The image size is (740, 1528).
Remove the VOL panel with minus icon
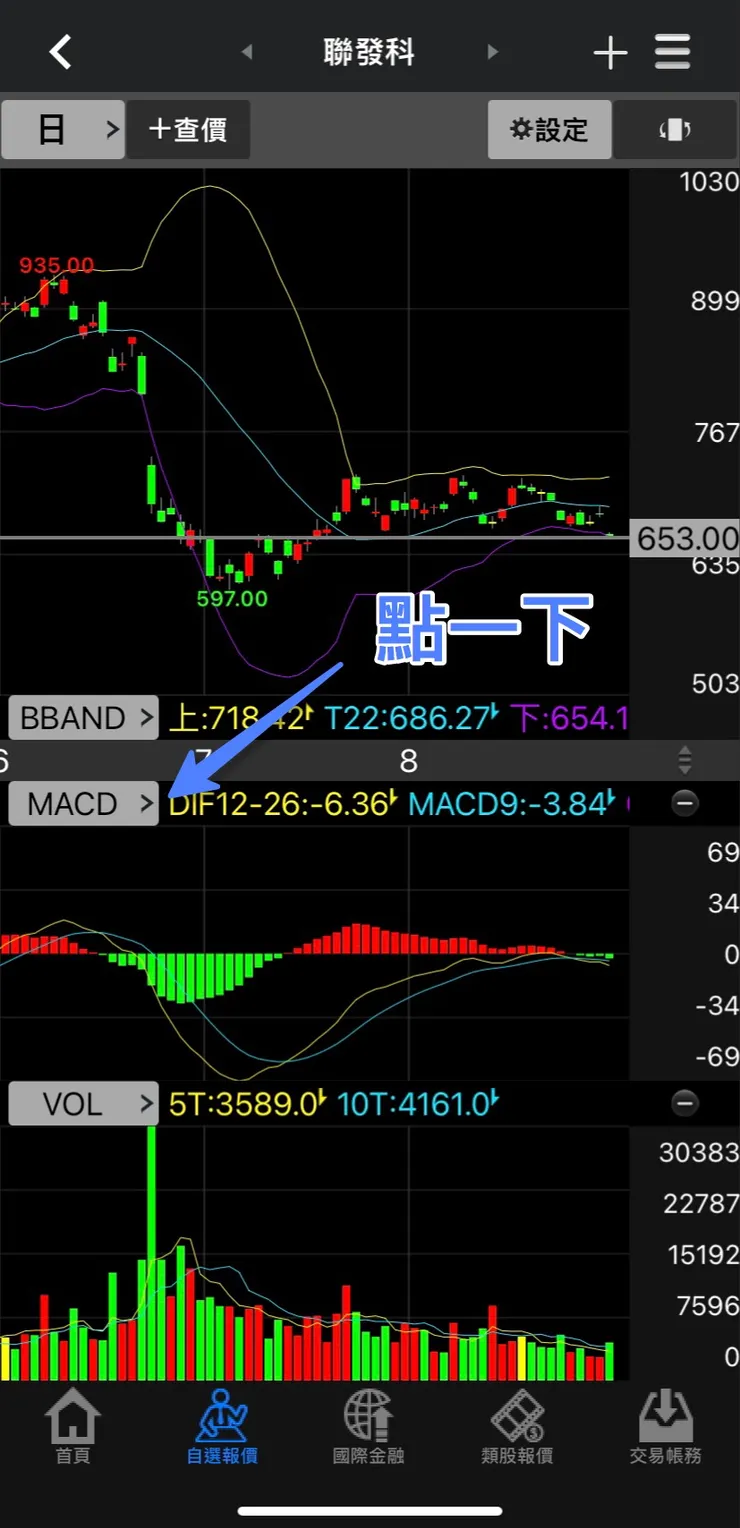(685, 1103)
